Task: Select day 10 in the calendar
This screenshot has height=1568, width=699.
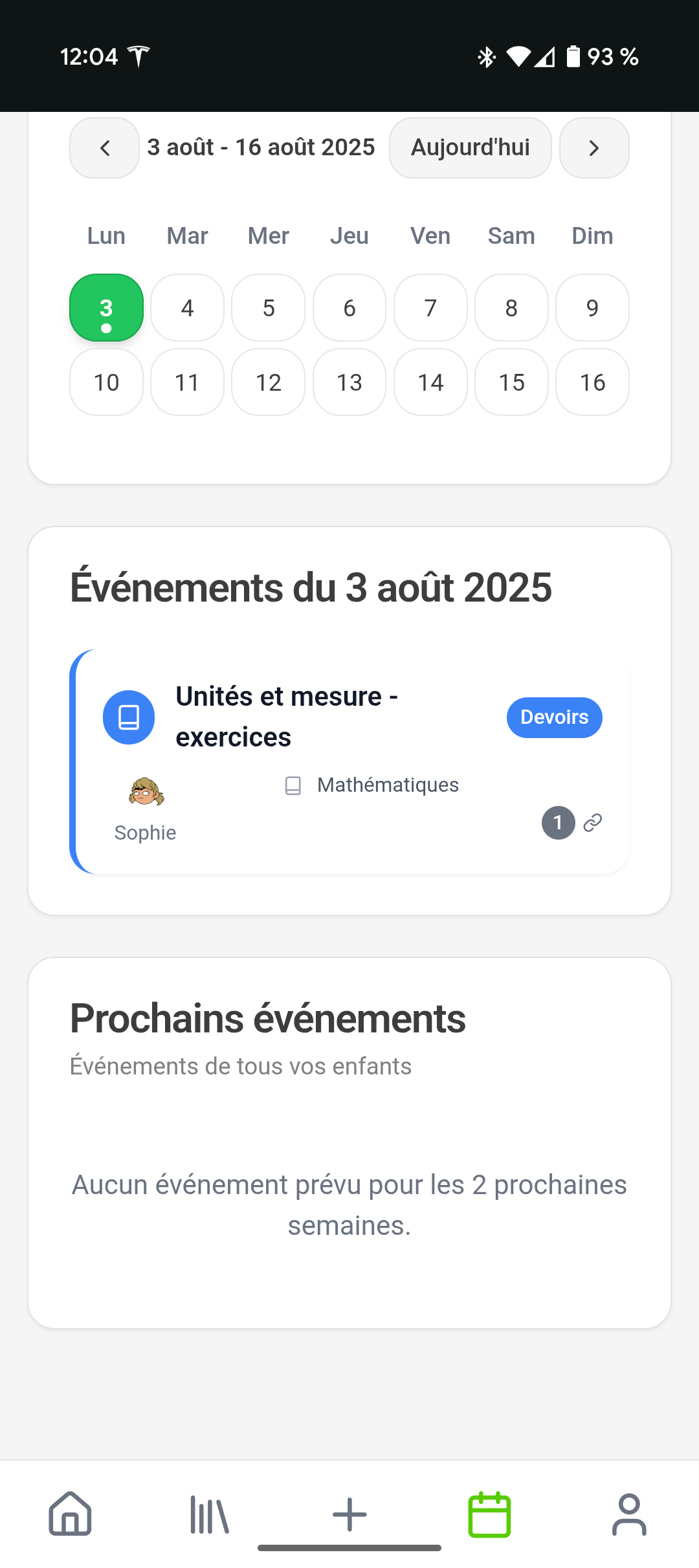Action: (x=106, y=382)
